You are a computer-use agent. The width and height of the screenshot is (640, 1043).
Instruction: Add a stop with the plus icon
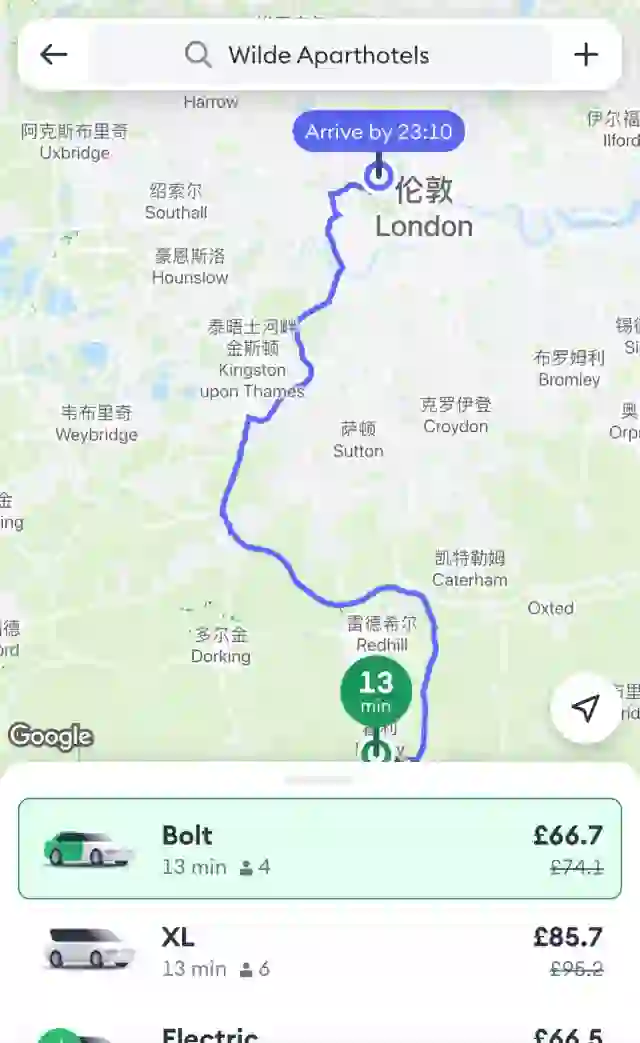coord(586,55)
